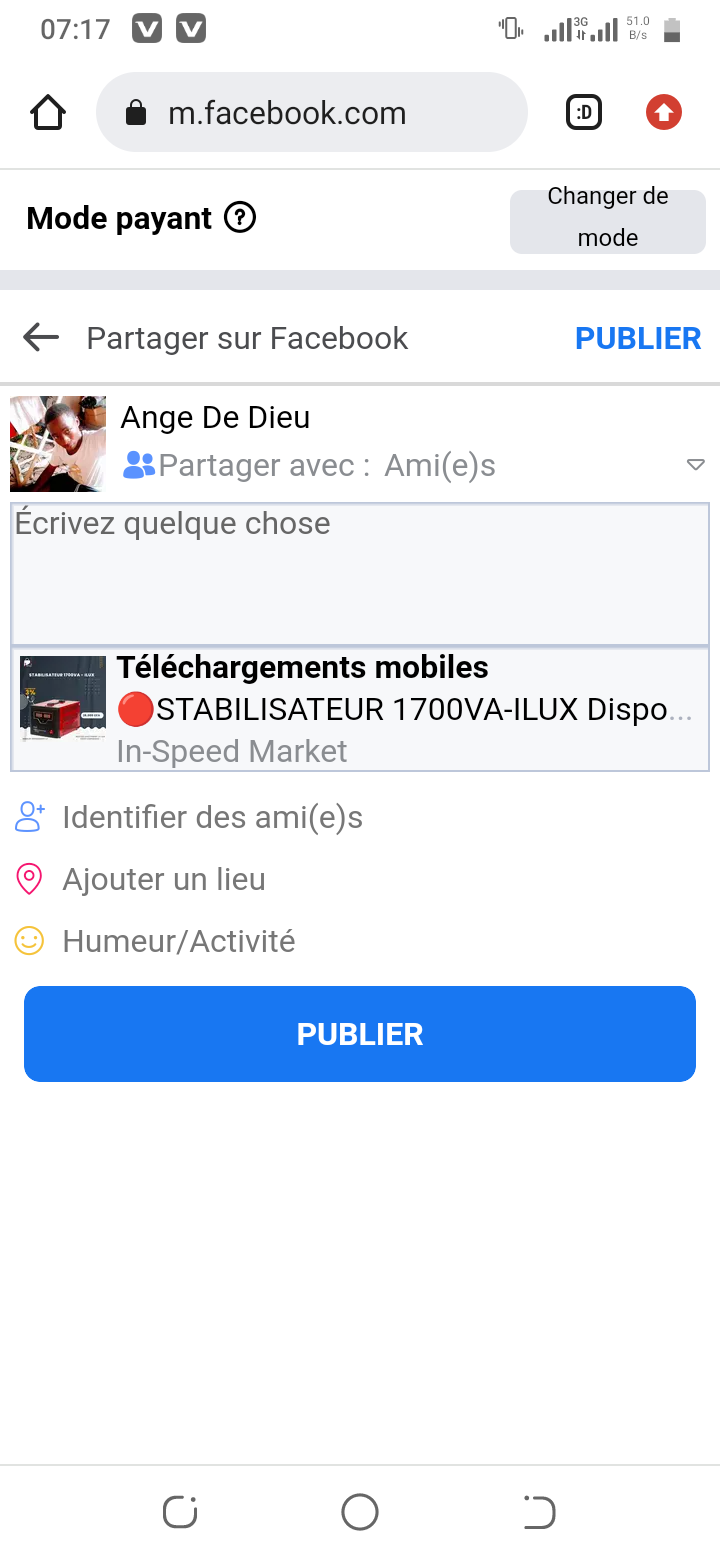Open Mode payant help question mark
The image size is (720, 1560).
click(240, 217)
